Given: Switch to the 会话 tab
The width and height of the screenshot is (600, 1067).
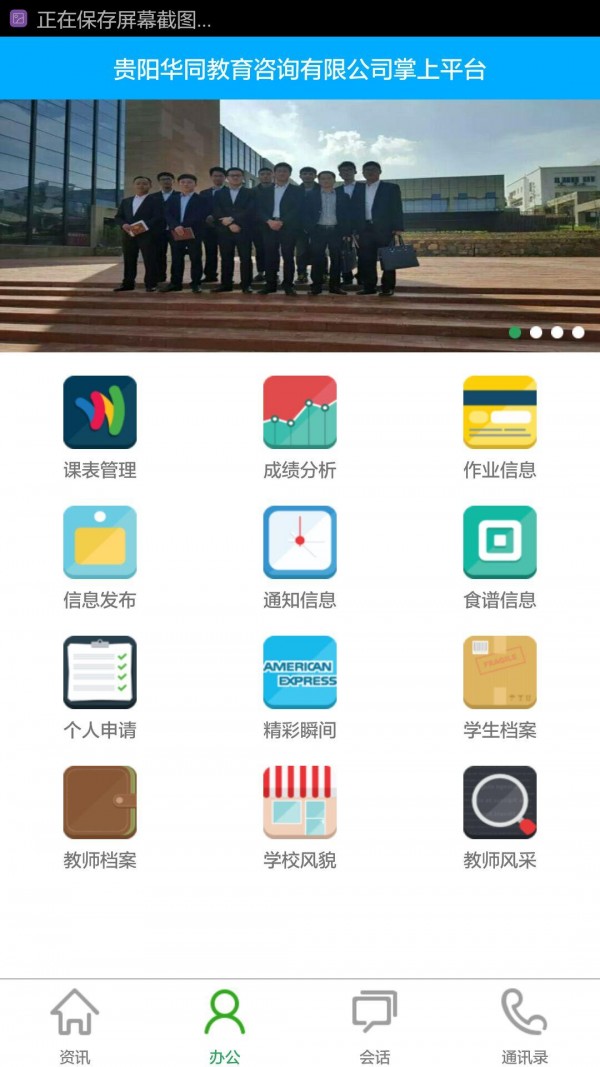Looking at the screenshot, I should point(375,1025).
